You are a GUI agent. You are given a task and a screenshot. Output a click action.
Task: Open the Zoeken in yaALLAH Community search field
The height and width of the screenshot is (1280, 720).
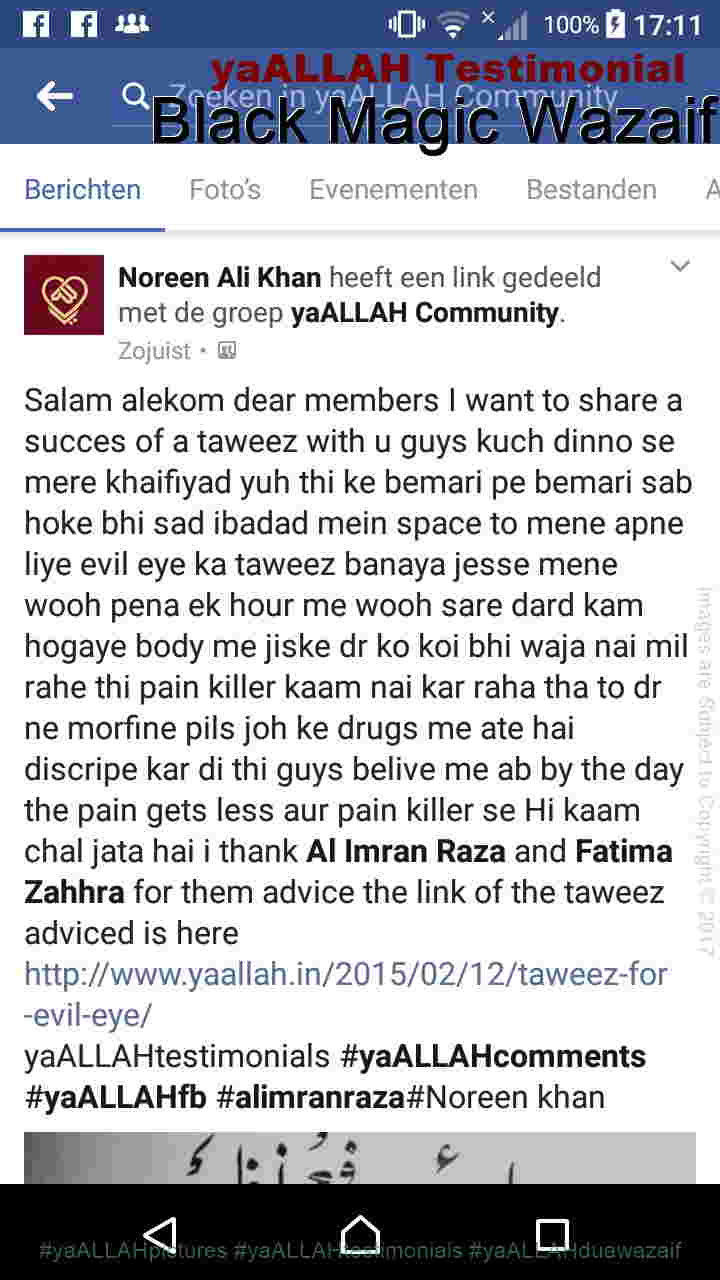point(400,97)
